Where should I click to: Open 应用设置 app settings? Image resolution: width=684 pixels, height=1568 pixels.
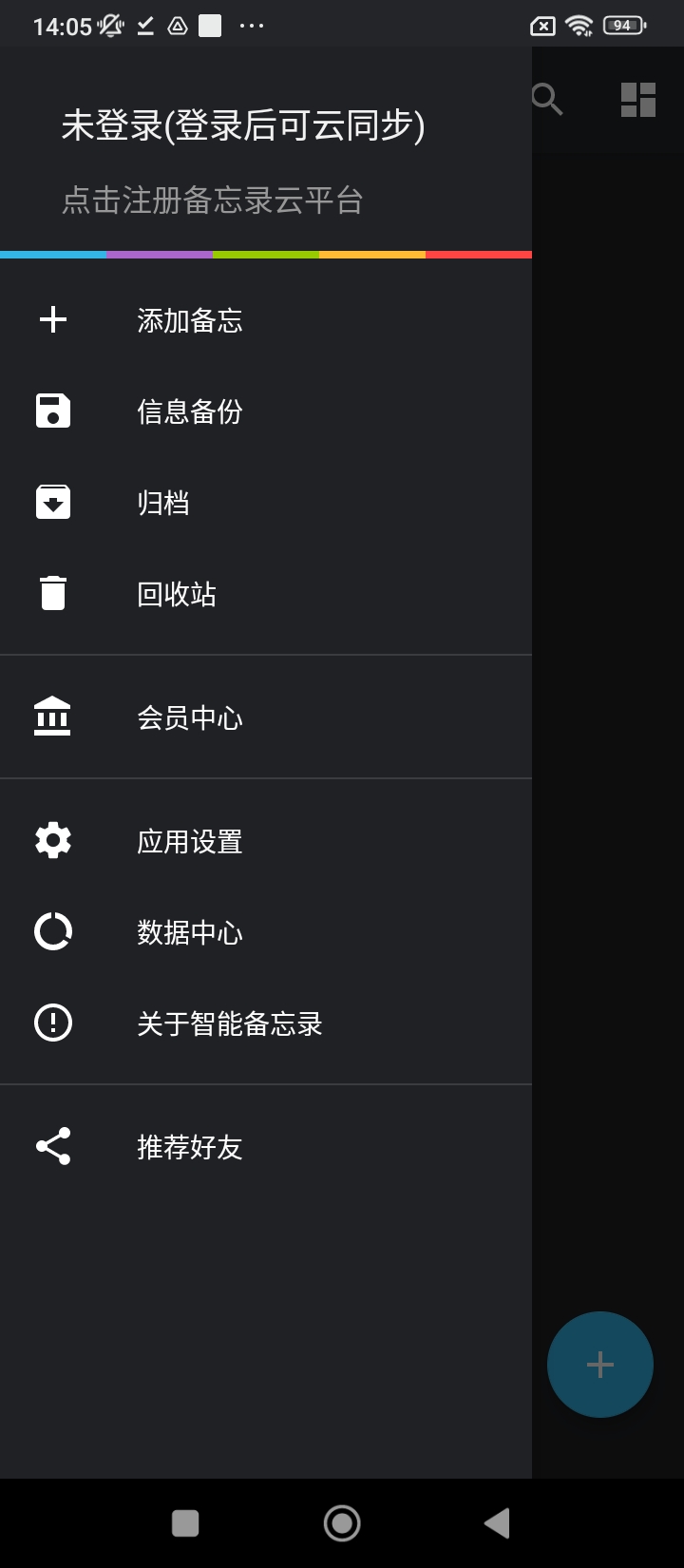[266, 841]
